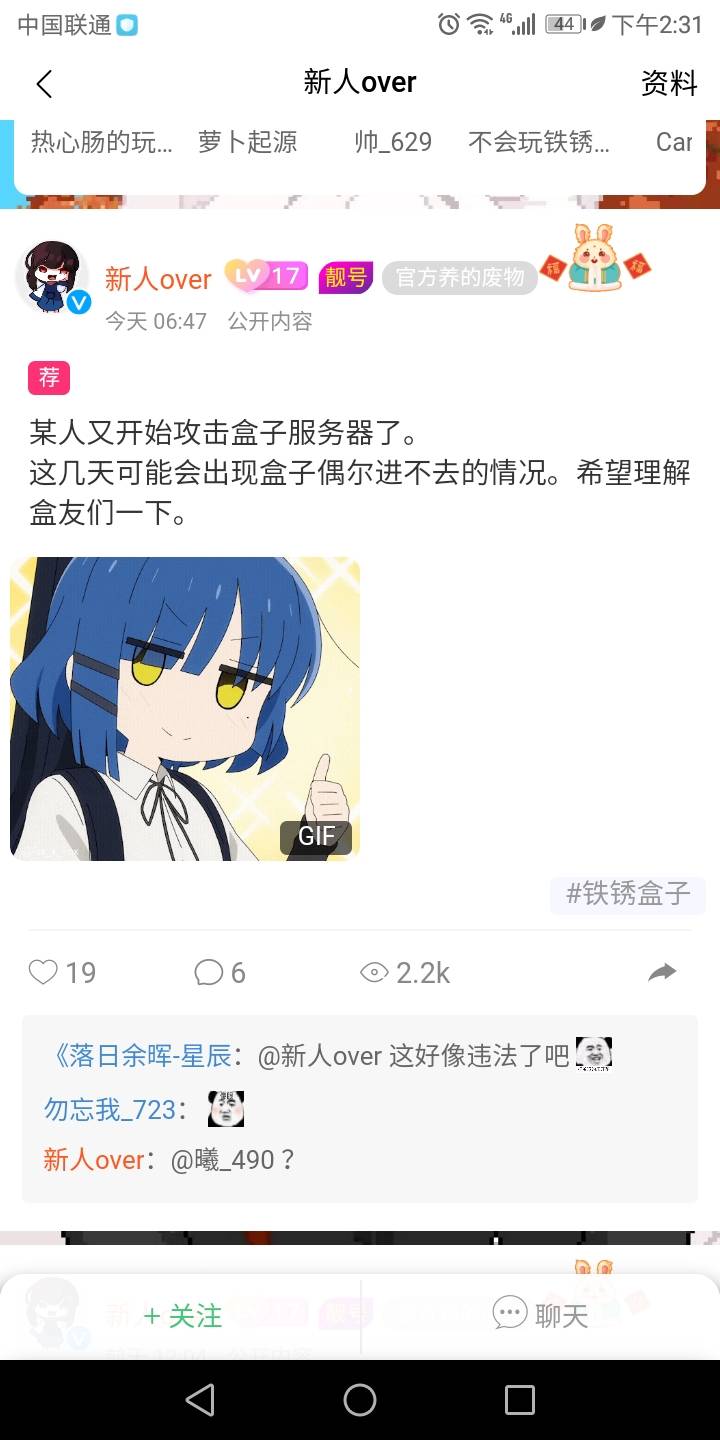The height and width of the screenshot is (1440, 720).
Task: Open commenter 勿忘我_723's profile
Action: pyautogui.click(x=110, y=1108)
